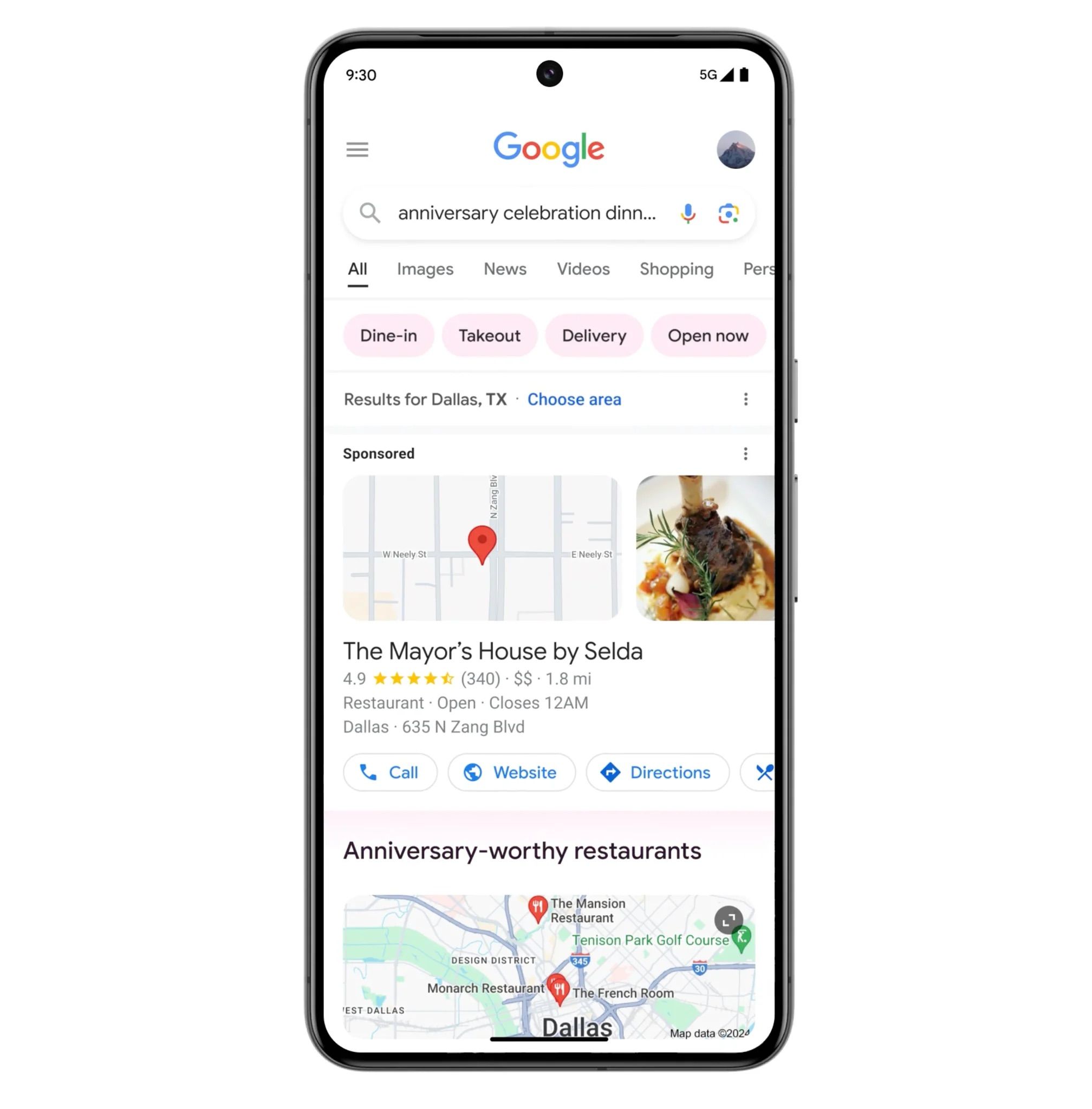1092x1109 pixels.
Task: Open overflow menu next to Sponsored
Action: [745, 454]
